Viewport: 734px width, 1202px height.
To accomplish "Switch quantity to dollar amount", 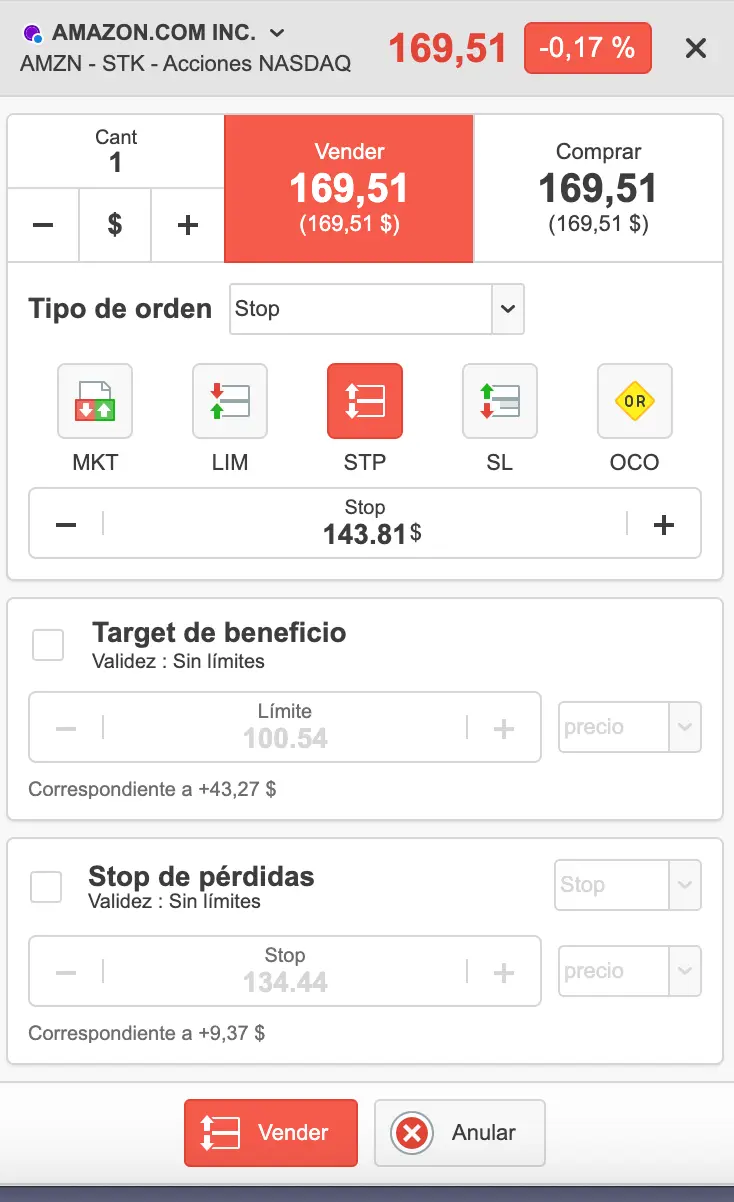I will (x=115, y=225).
